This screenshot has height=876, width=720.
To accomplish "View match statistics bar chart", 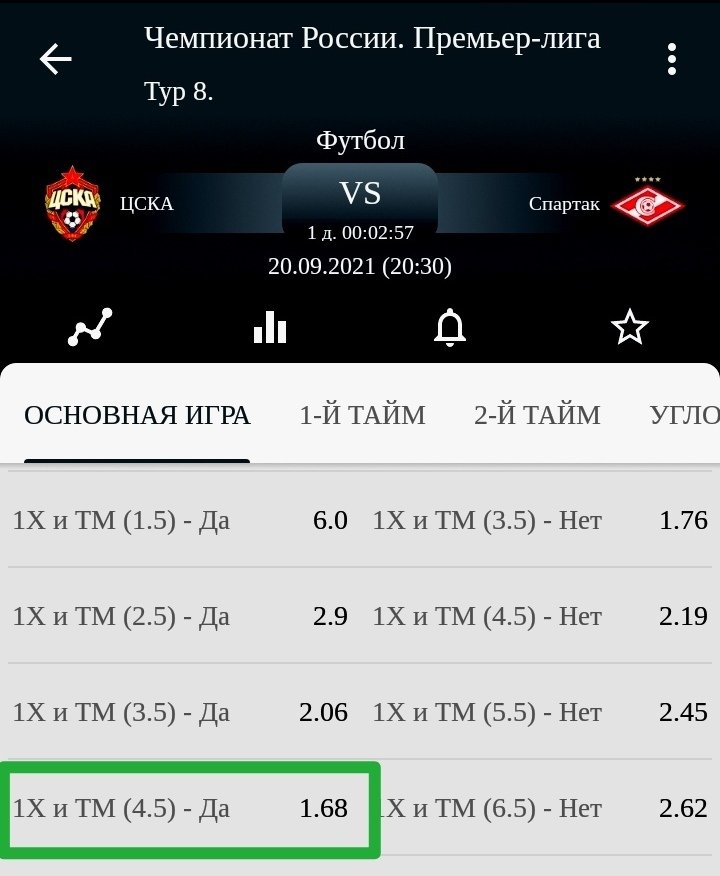I will (x=270, y=327).
